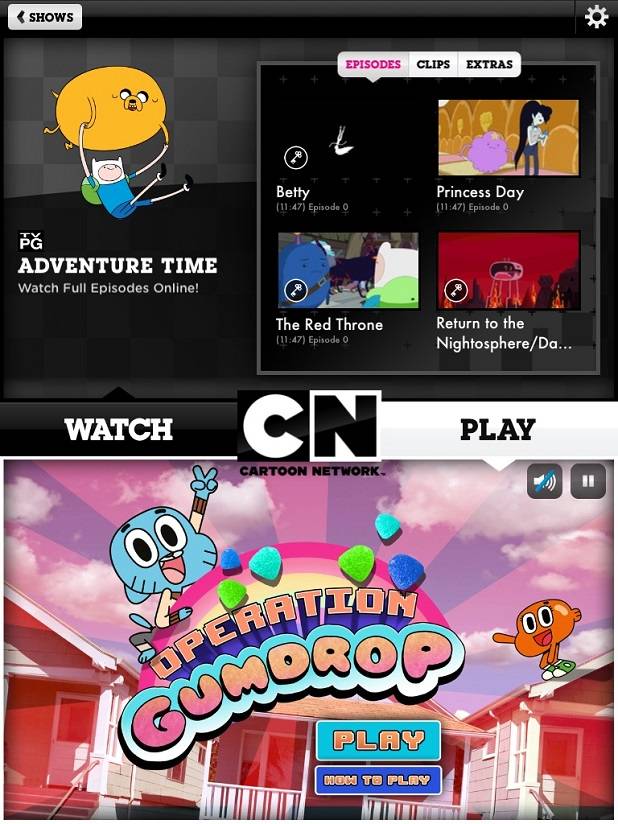Start Operation Gumdrop with Play button
Viewport: 618px width, 824px height.
378,741
